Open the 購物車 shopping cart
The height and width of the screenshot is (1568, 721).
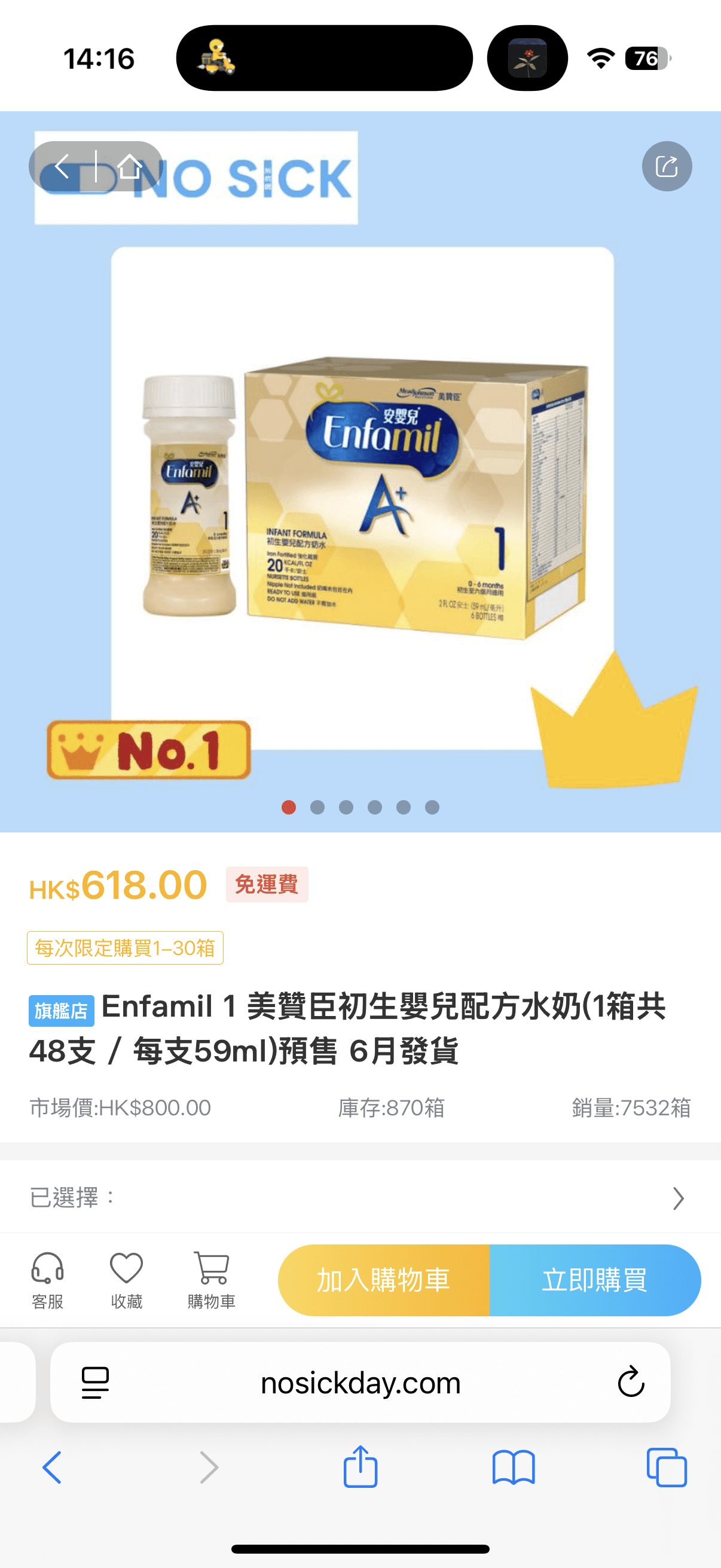coord(211,1280)
